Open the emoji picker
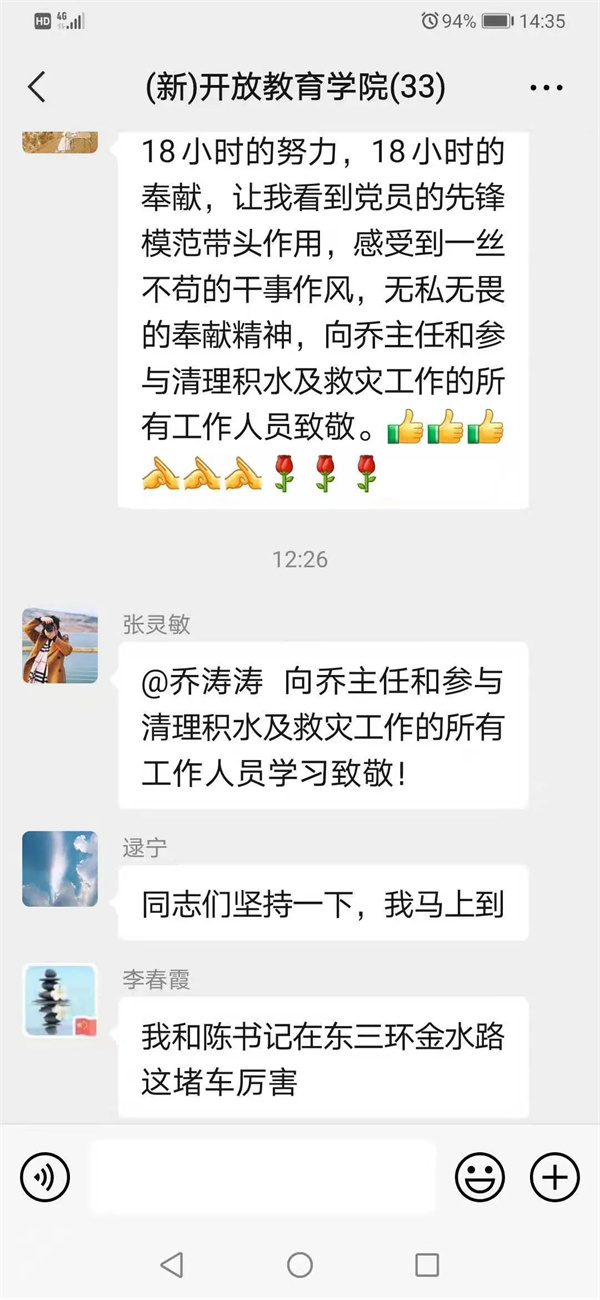 (x=480, y=1177)
